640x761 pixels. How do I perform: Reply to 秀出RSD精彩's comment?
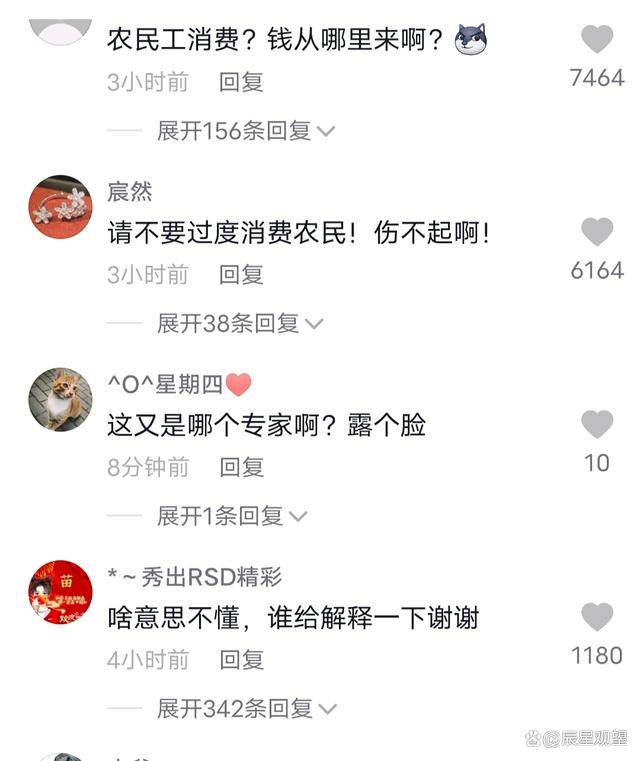(x=241, y=659)
